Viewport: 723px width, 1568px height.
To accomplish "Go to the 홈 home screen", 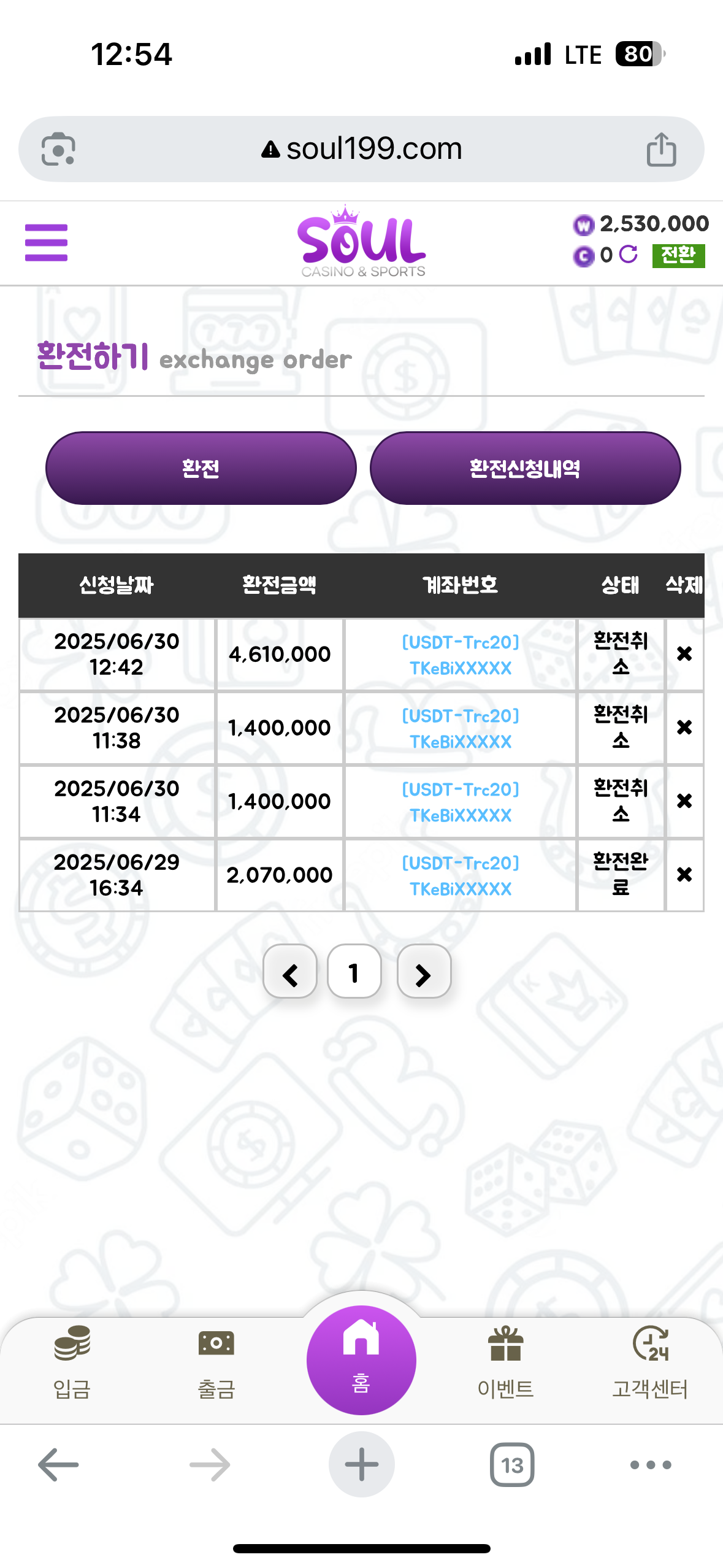I will tap(361, 1360).
